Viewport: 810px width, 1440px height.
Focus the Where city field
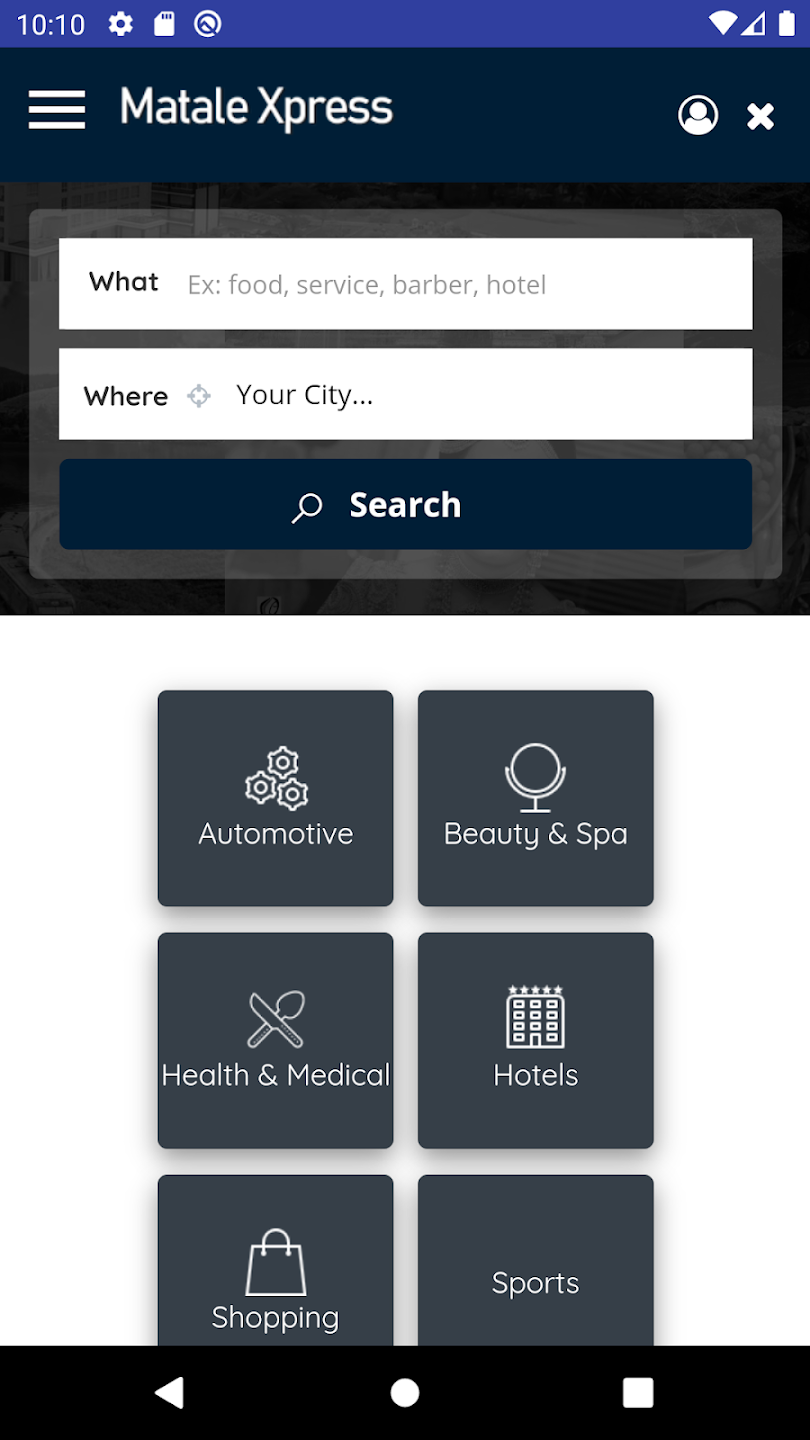point(405,394)
